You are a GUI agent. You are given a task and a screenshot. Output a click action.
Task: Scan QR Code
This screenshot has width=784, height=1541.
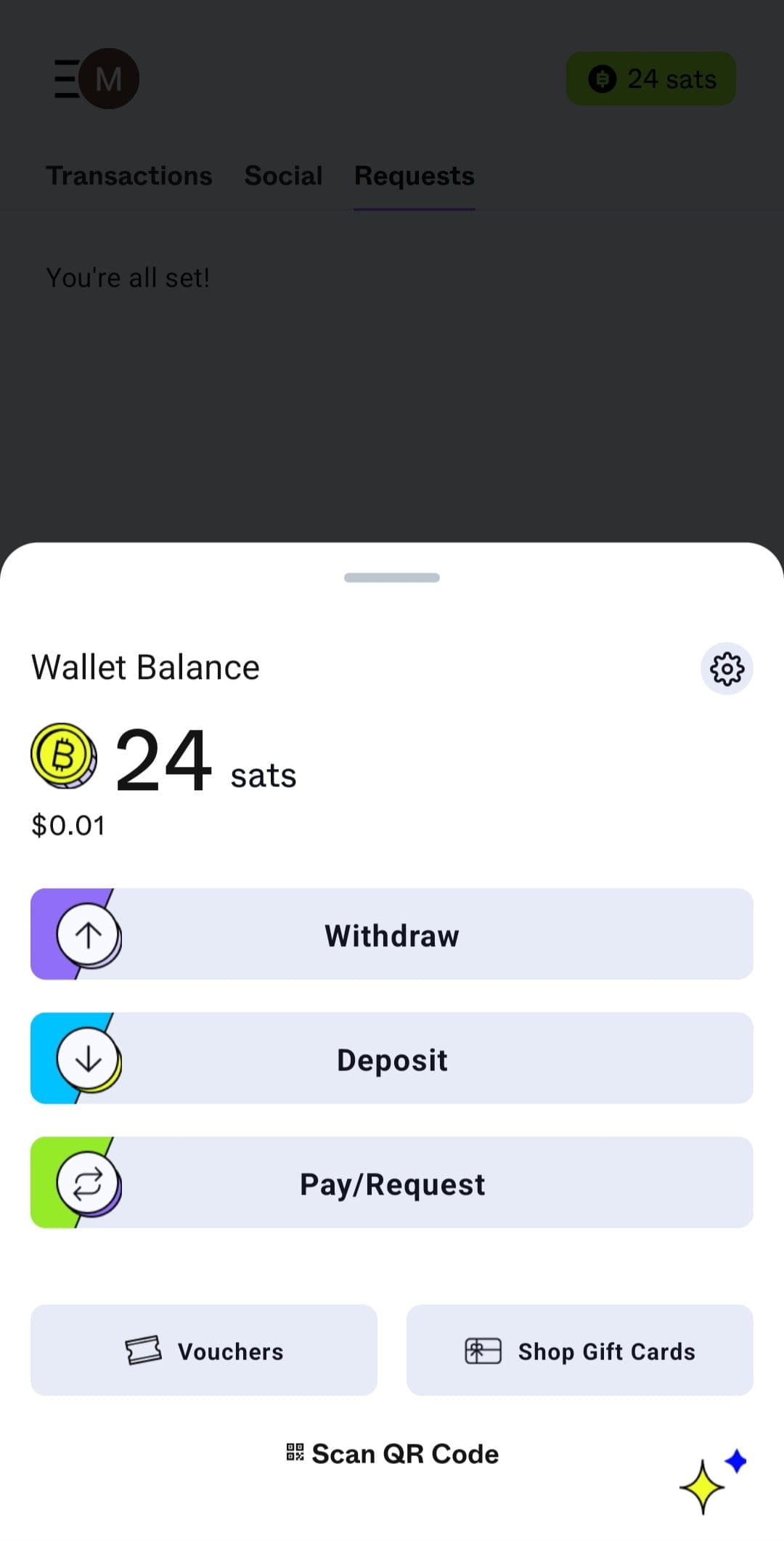coord(392,1454)
